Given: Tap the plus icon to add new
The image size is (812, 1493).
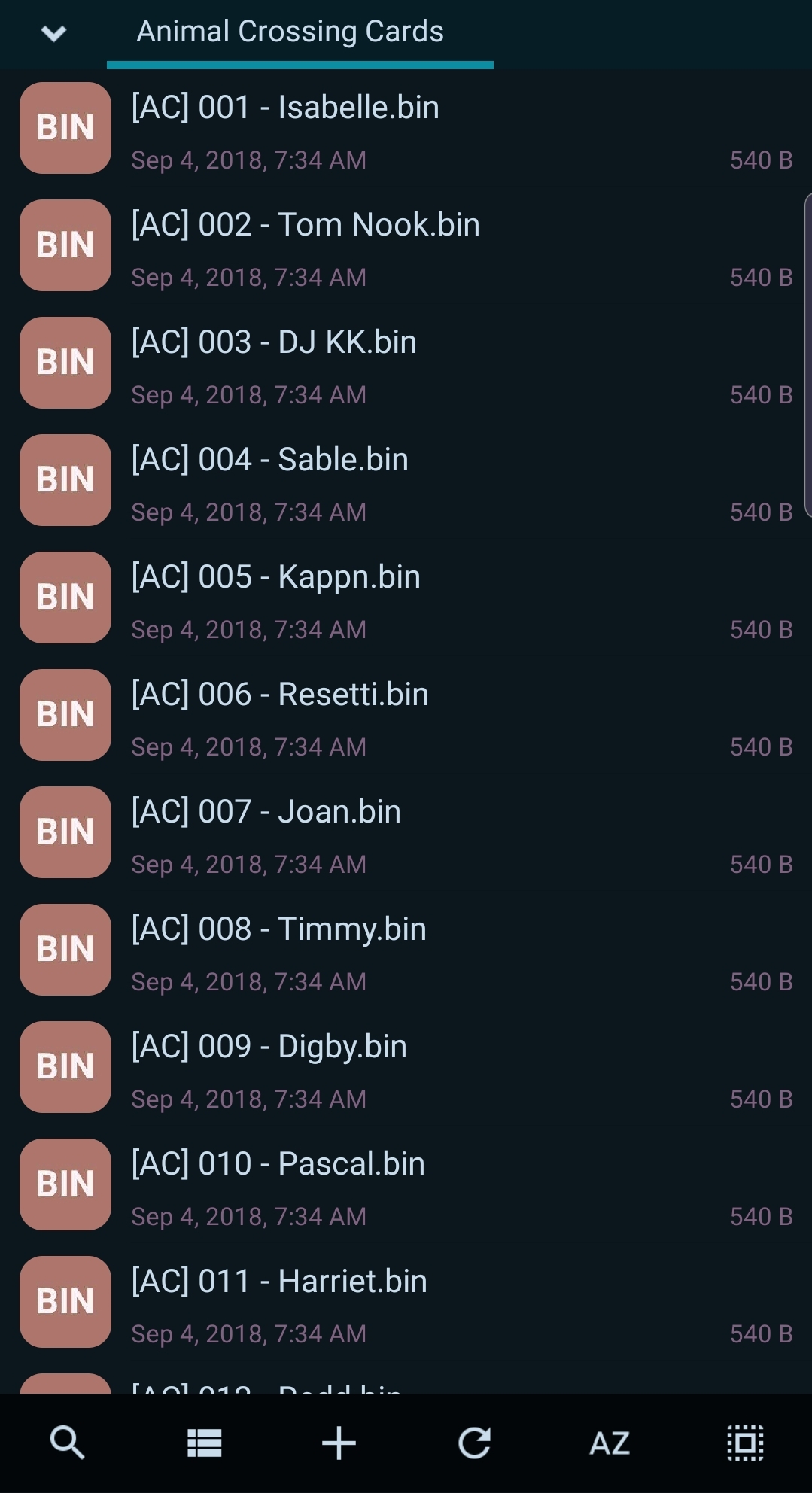Looking at the screenshot, I should click(x=339, y=1443).
